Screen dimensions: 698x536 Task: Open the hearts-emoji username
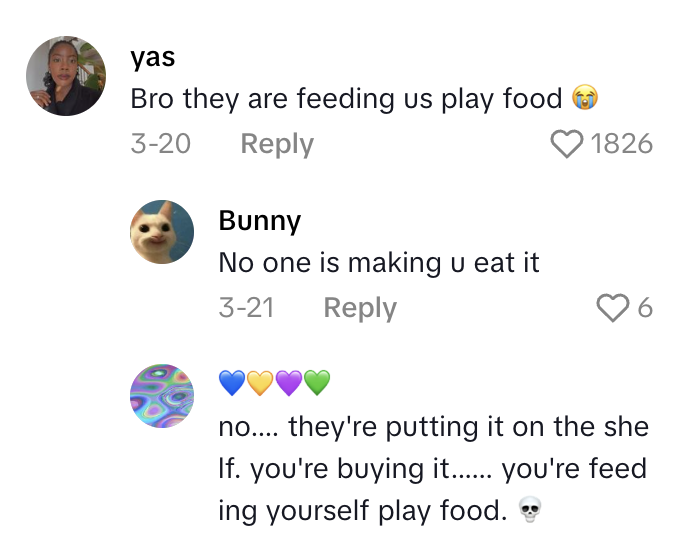click(274, 383)
